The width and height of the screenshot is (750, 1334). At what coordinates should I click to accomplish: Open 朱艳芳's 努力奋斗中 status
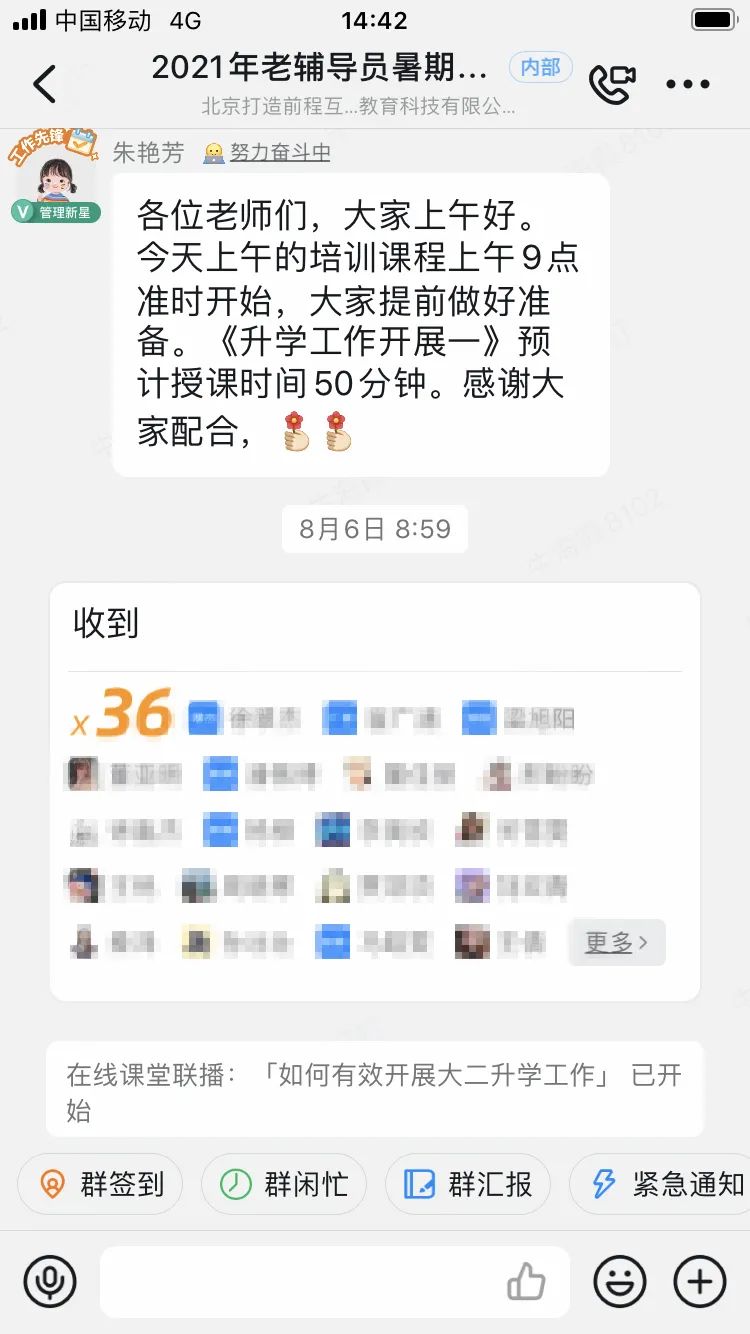coord(268,153)
